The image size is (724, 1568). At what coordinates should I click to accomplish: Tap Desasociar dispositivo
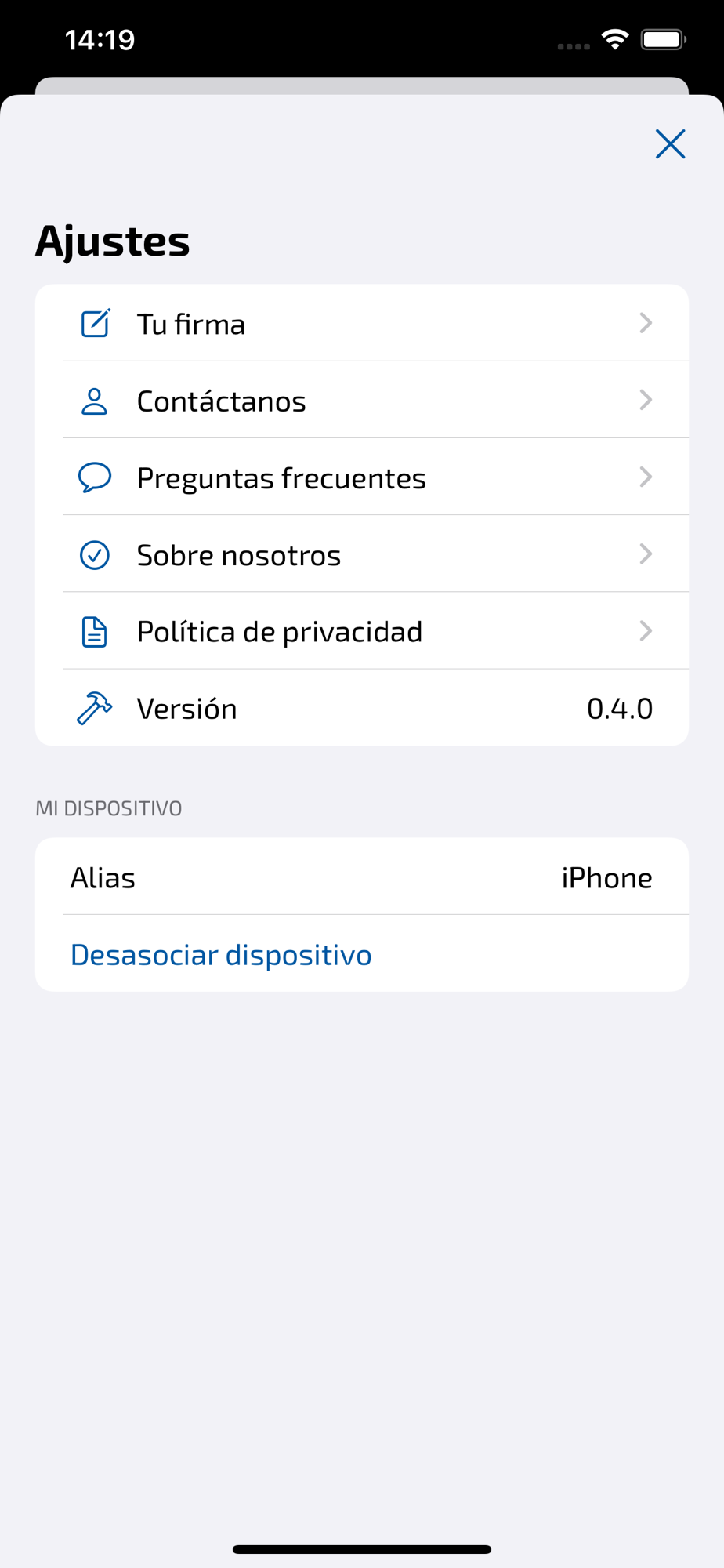click(221, 954)
